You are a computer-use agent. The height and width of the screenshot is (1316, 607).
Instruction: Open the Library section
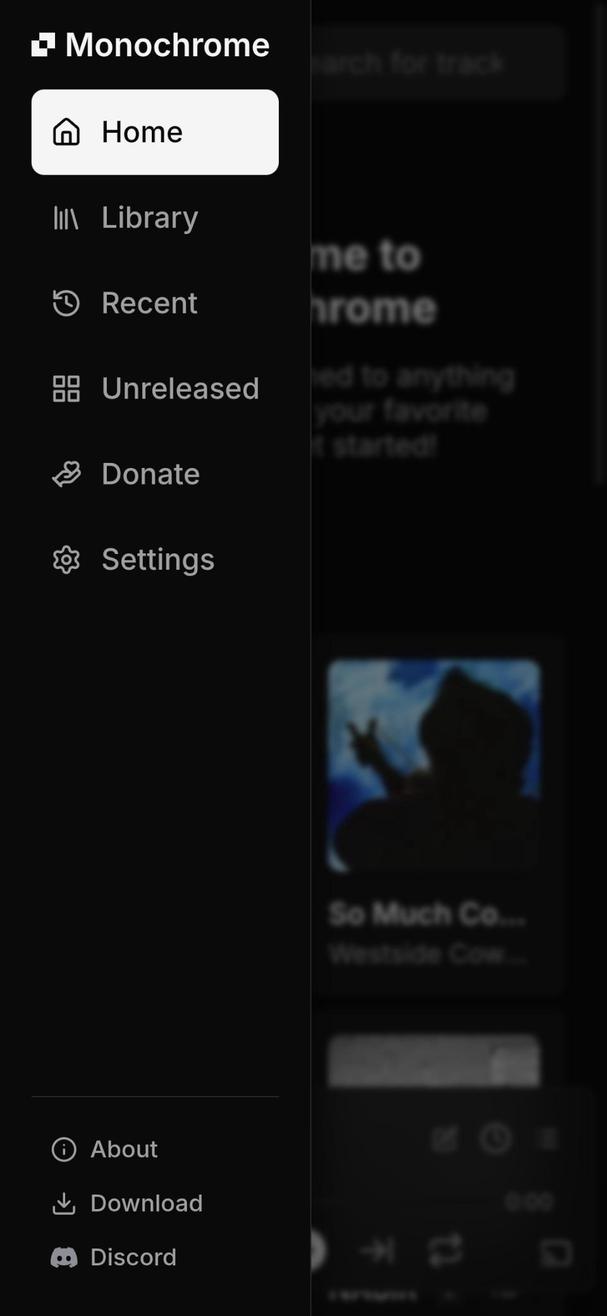[150, 218]
